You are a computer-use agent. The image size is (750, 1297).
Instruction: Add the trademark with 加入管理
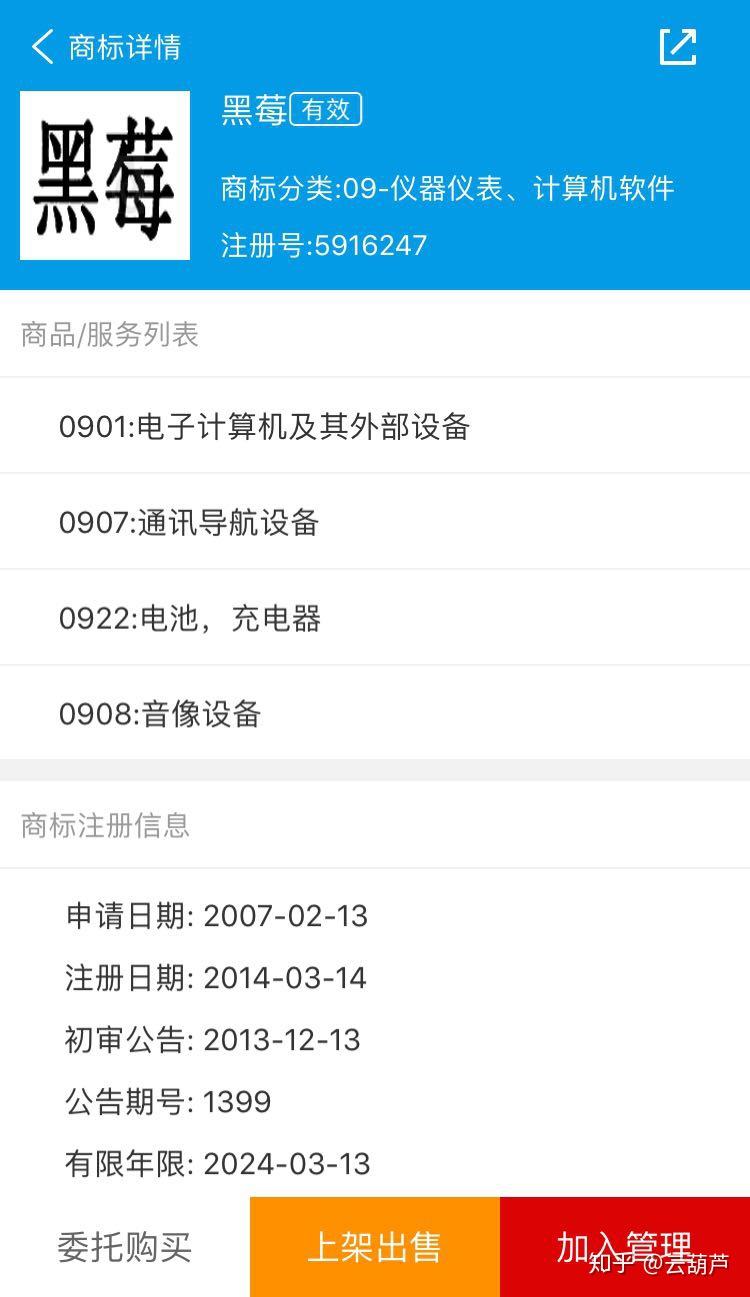click(624, 1247)
